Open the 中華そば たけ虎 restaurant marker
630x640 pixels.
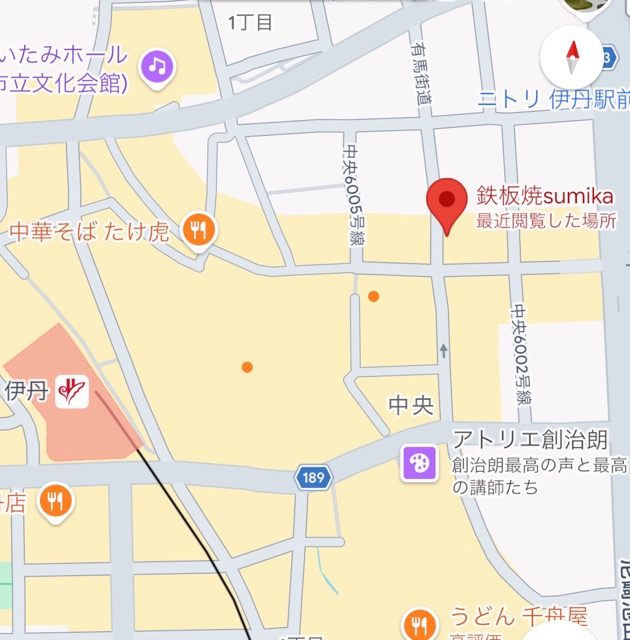pyautogui.click(x=200, y=231)
